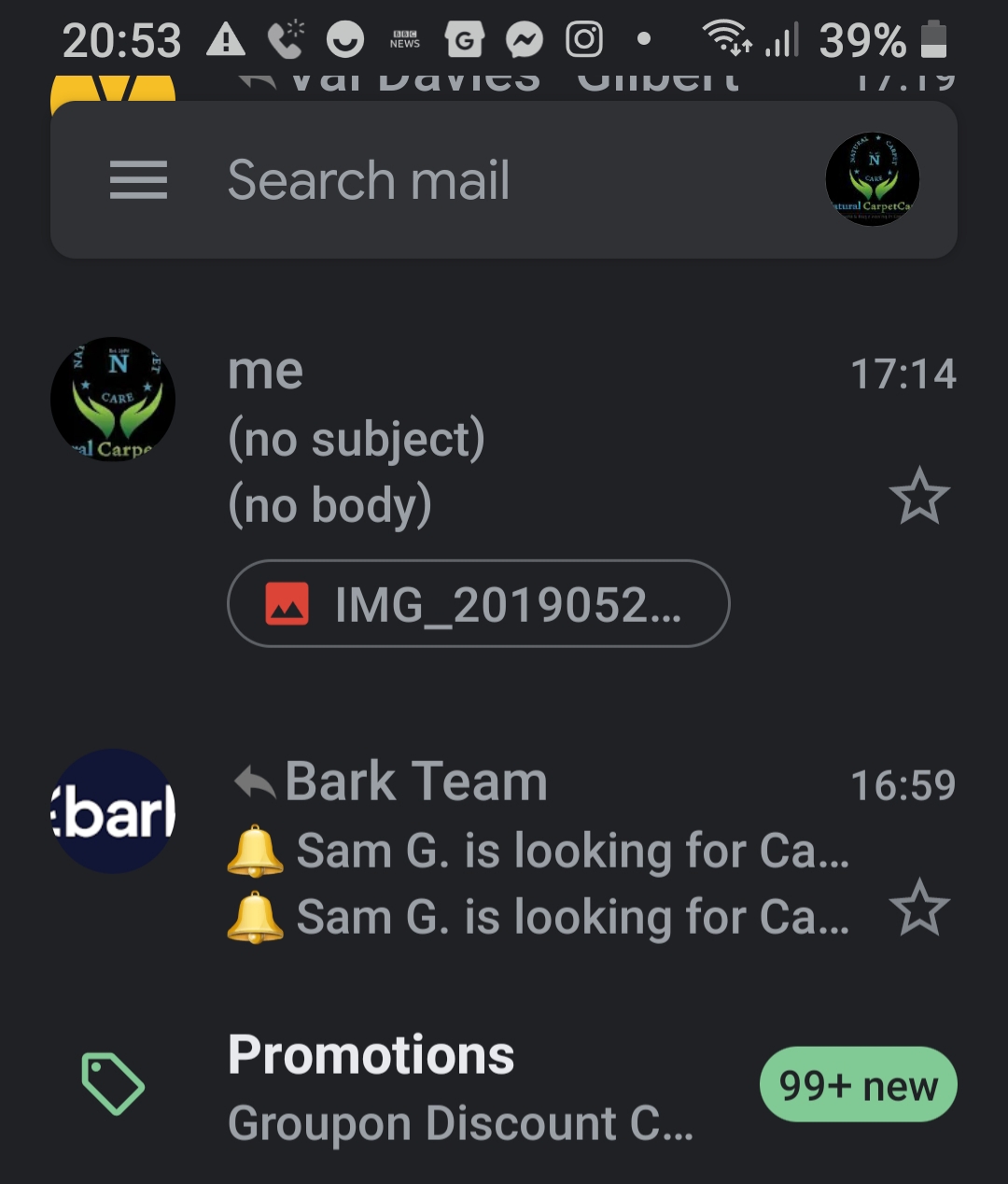
Task: Tap the 99+ new badge on Promotions
Action: (858, 1083)
